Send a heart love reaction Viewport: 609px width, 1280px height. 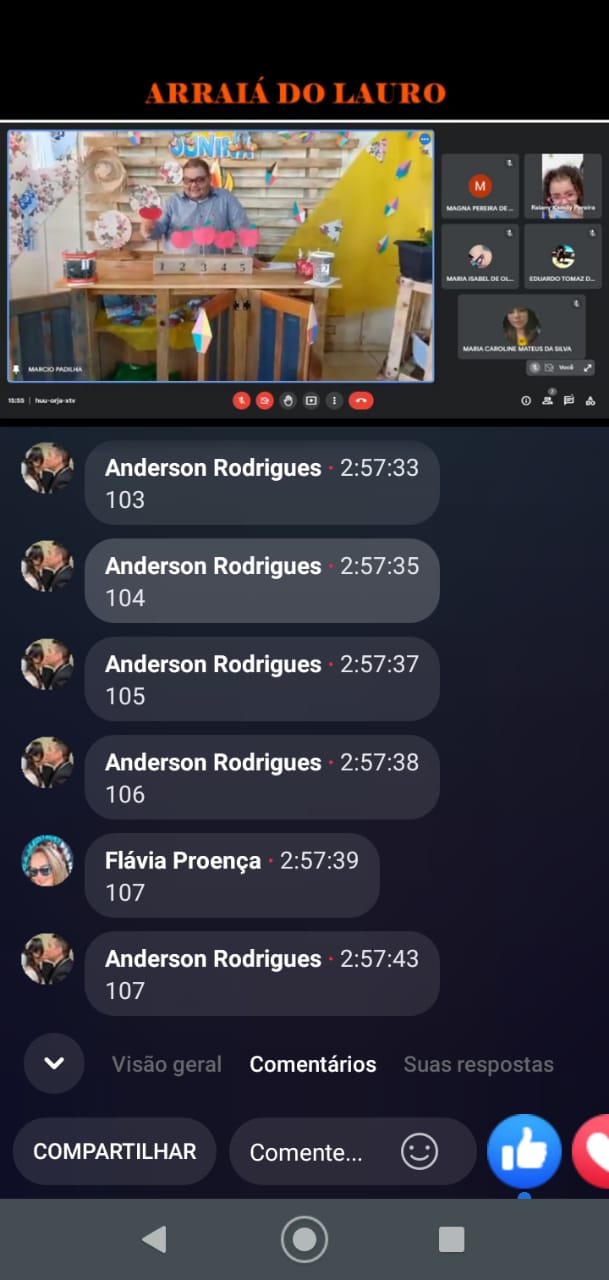(591, 1151)
